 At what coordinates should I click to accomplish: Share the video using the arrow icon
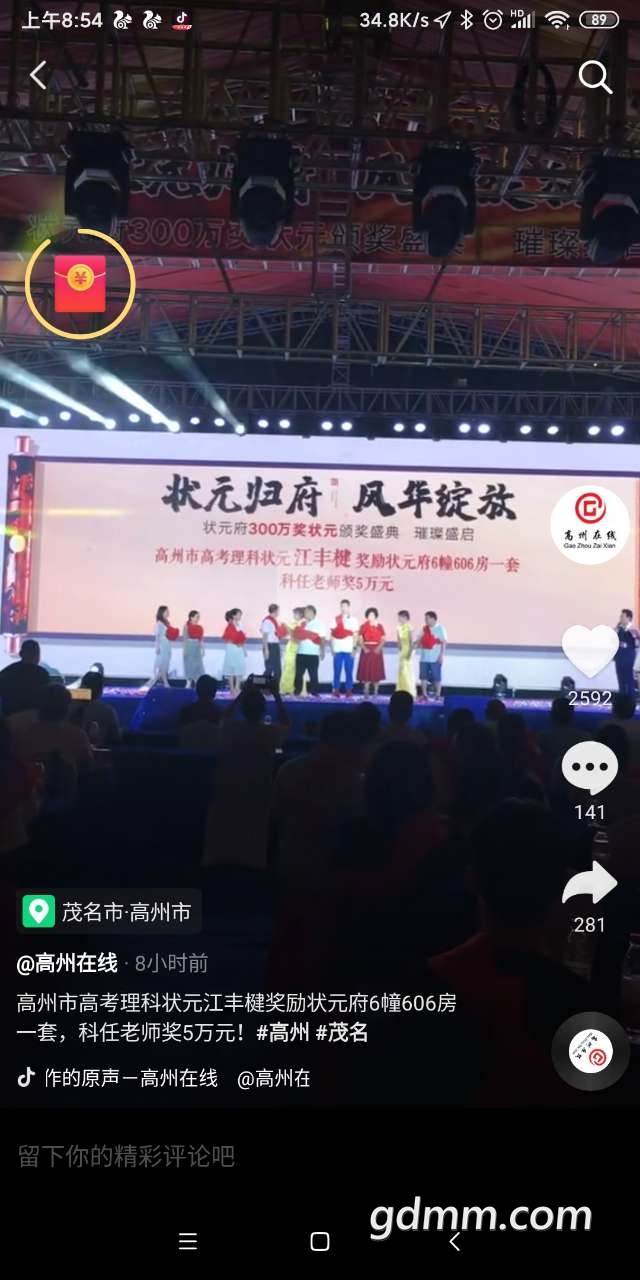click(590, 883)
